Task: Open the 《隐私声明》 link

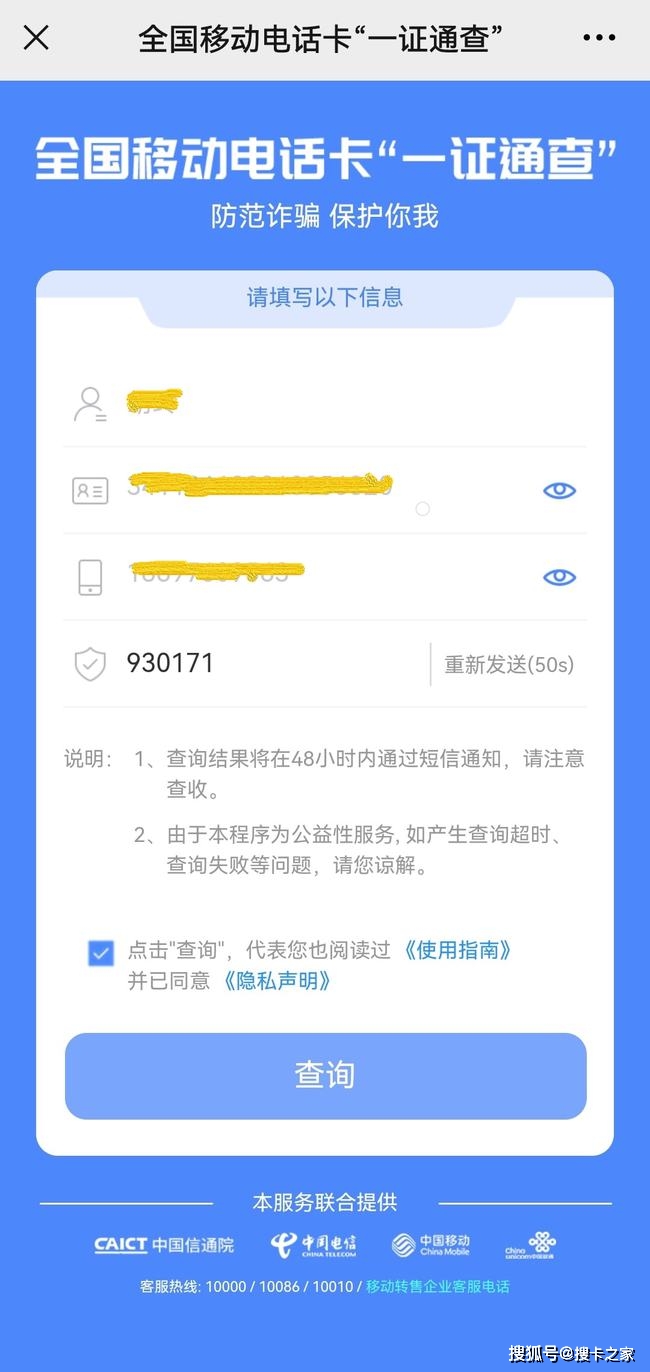Action: point(277,981)
